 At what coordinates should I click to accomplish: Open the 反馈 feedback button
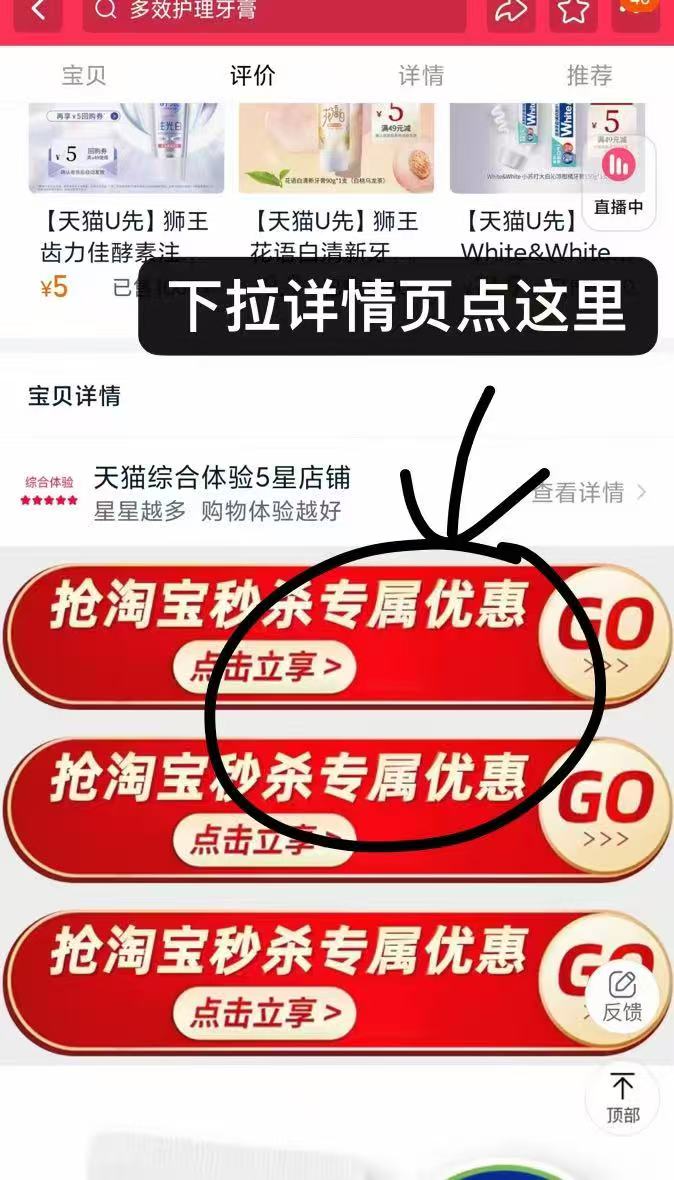tap(622, 995)
